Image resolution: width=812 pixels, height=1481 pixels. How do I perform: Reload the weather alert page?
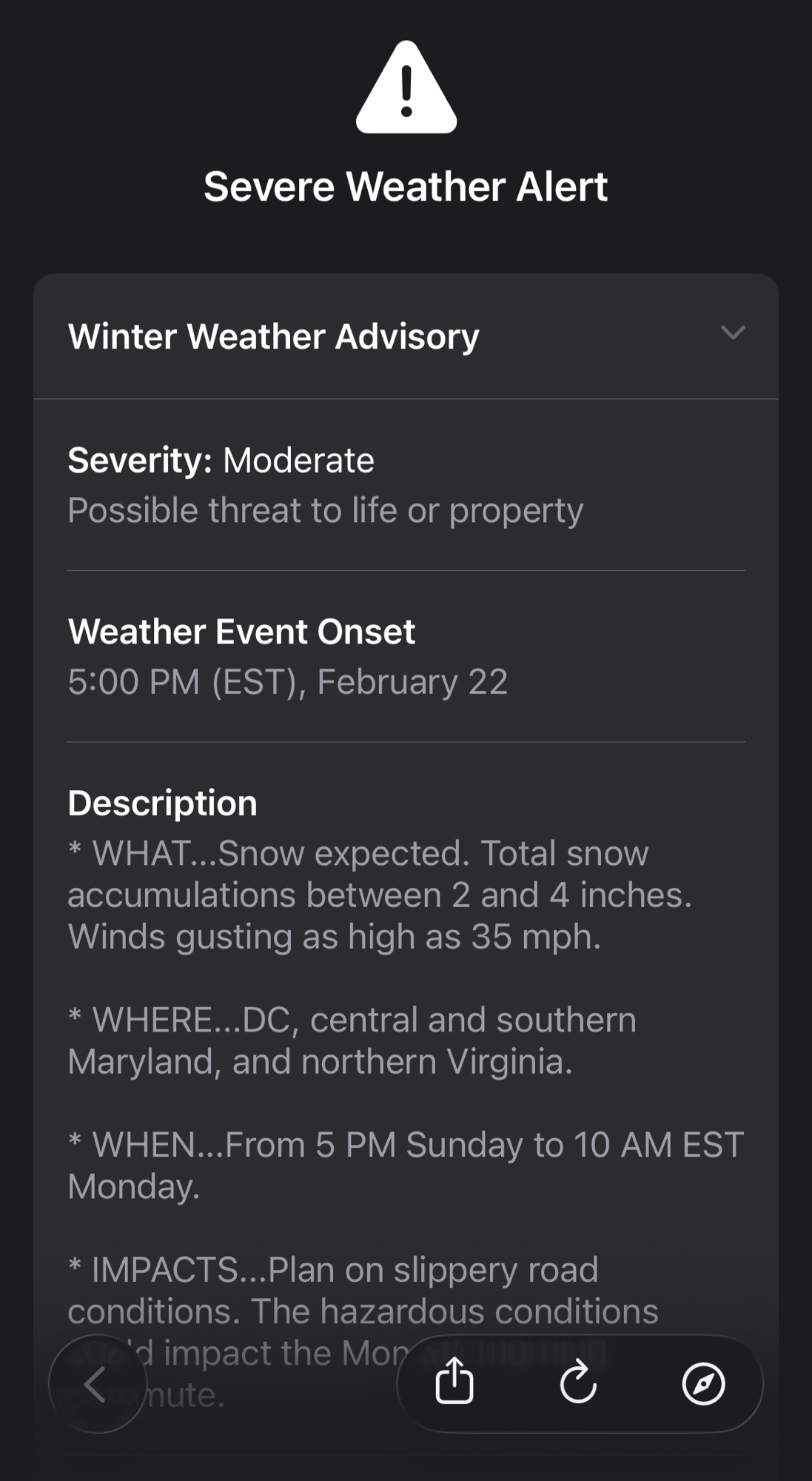click(x=578, y=1383)
